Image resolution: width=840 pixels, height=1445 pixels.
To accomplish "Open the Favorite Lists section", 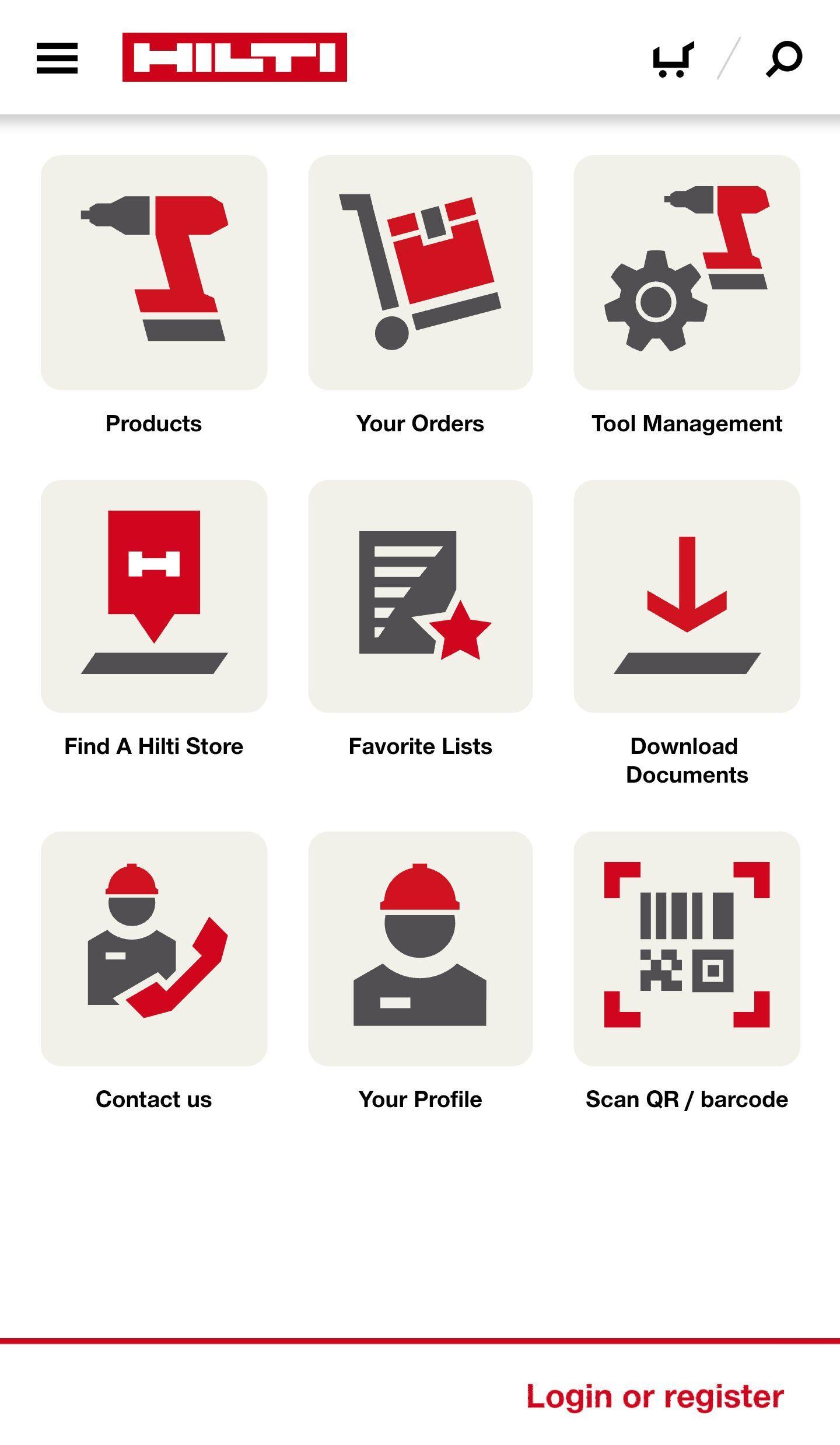I will pyautogui.click(x=421, y=595).
